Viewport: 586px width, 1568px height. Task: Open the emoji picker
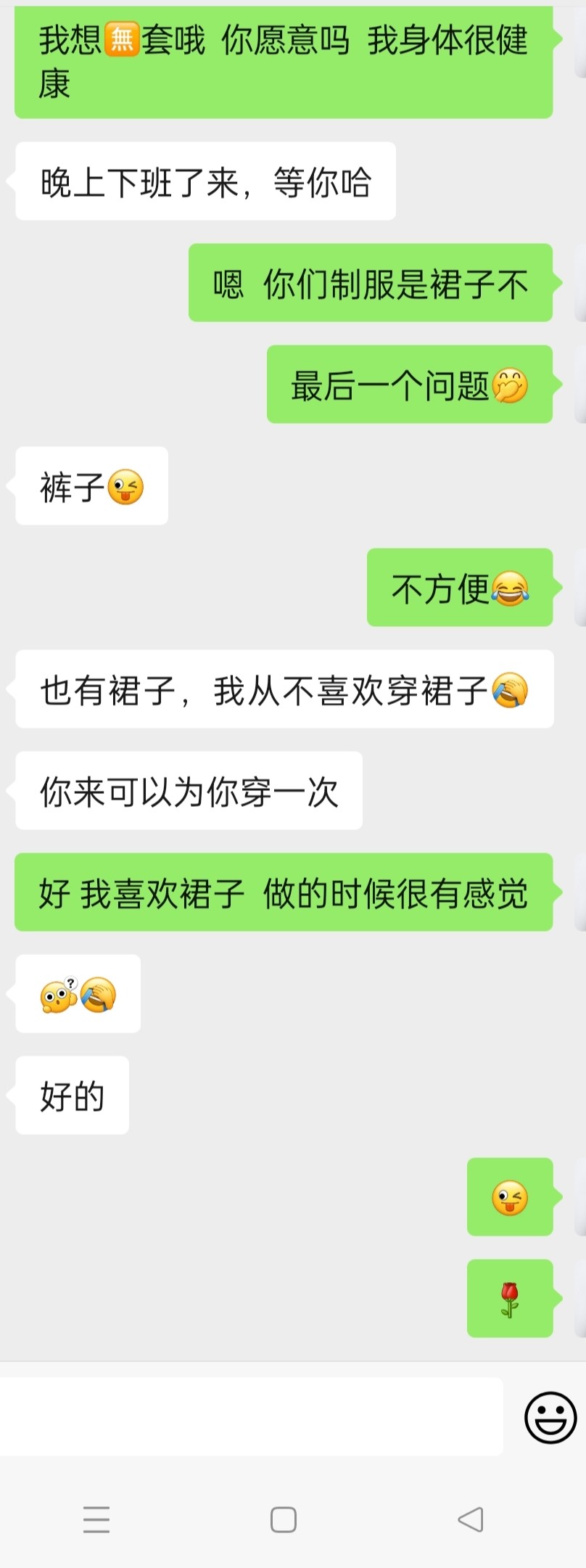(x=550, y=1417)
